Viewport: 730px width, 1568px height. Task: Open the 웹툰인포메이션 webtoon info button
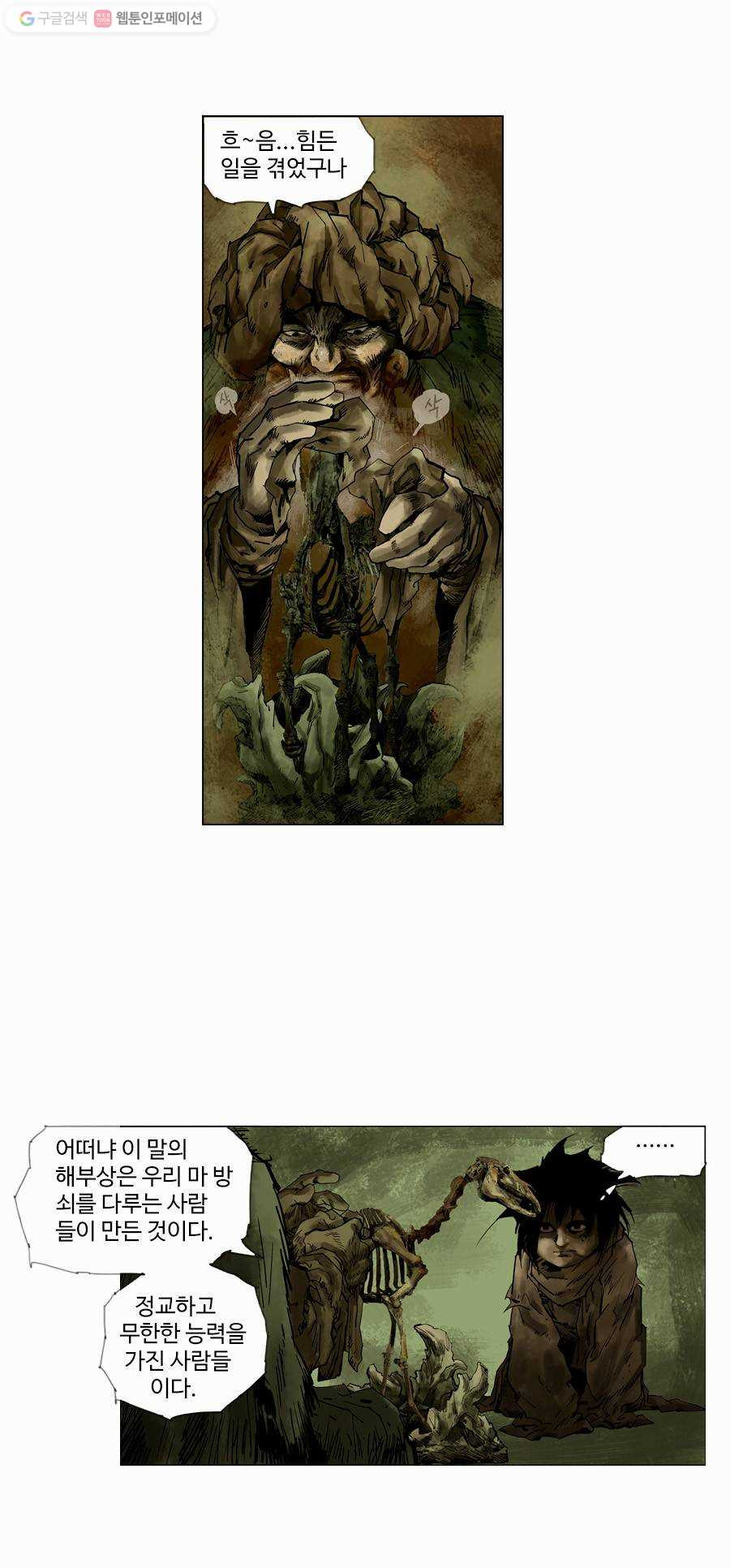150,19
